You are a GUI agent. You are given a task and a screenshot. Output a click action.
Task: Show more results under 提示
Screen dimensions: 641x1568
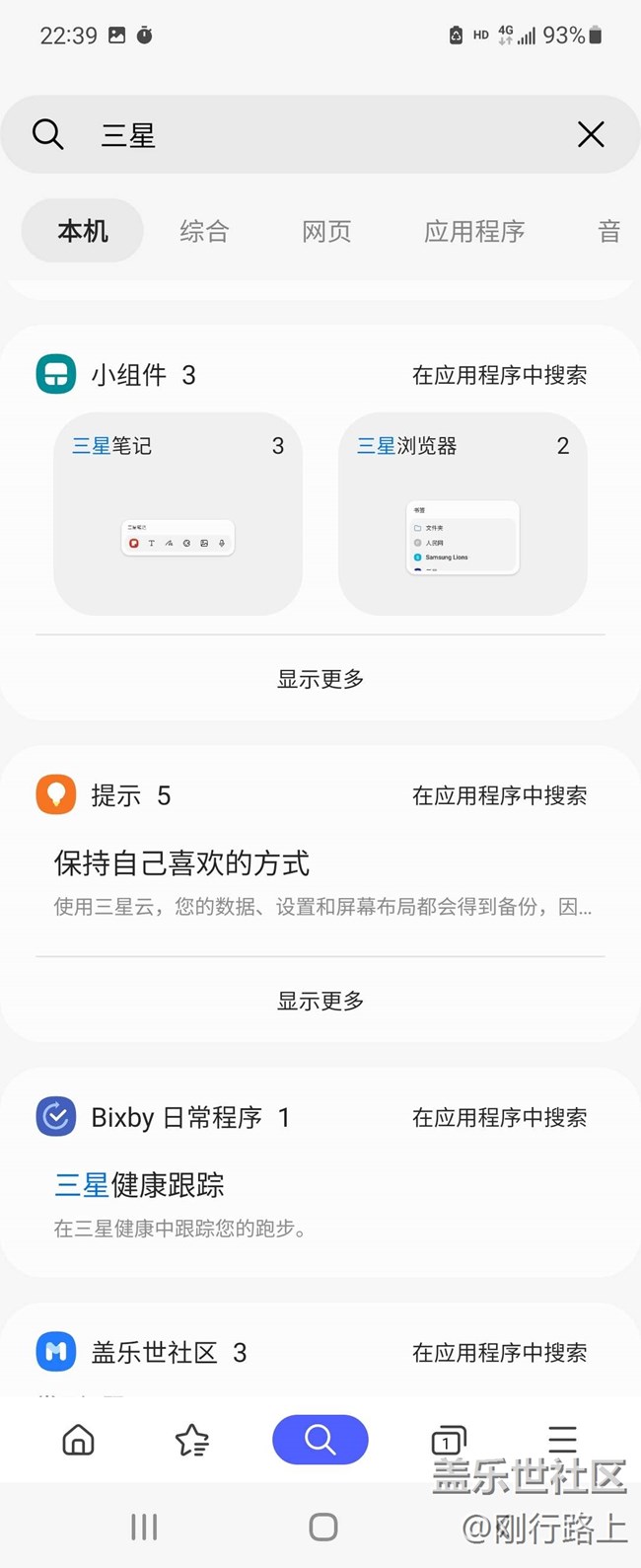pyautogui.click(x=320, y=1001)
